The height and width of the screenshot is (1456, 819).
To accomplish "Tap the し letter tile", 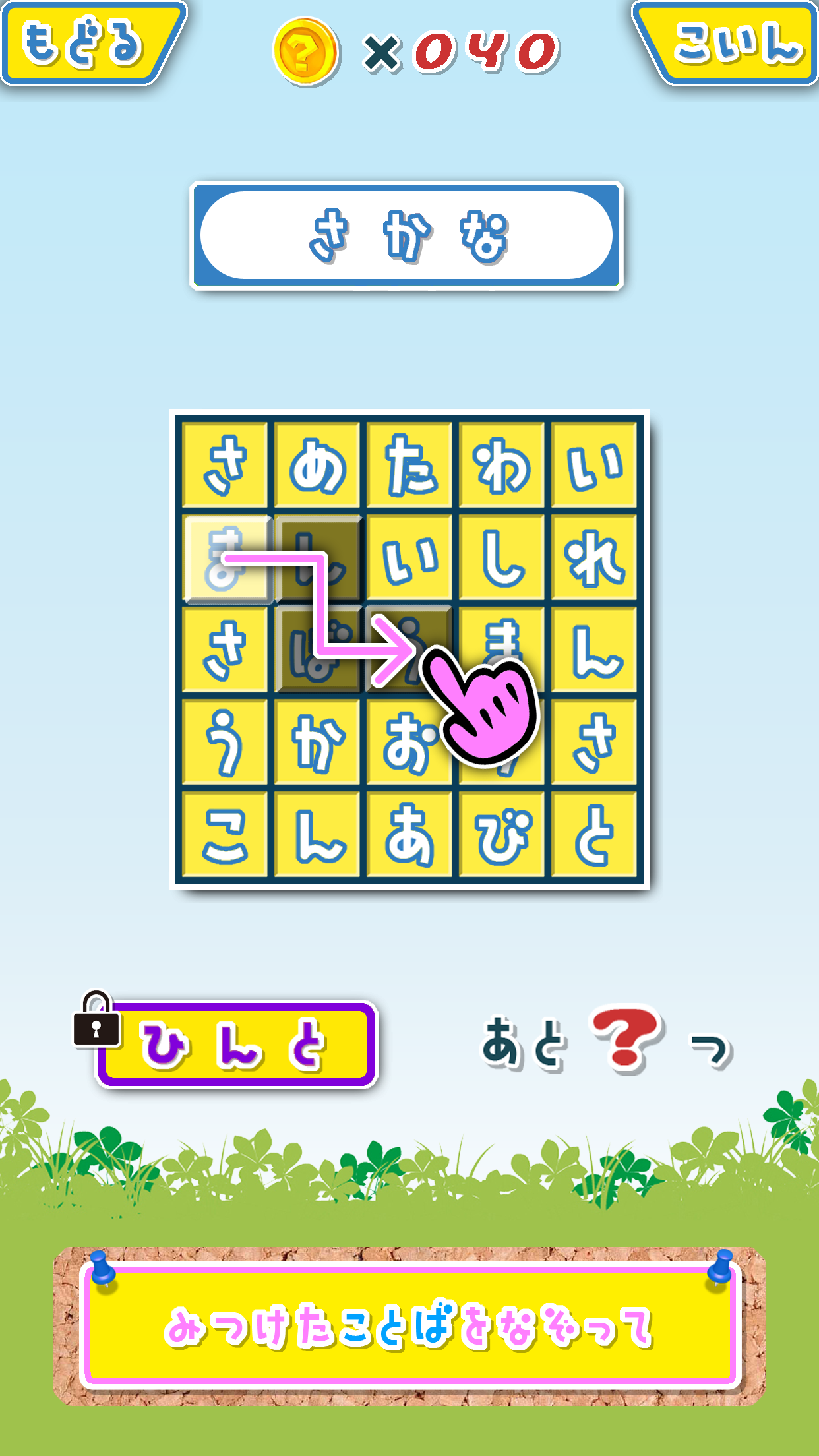I will coord(502,558).
